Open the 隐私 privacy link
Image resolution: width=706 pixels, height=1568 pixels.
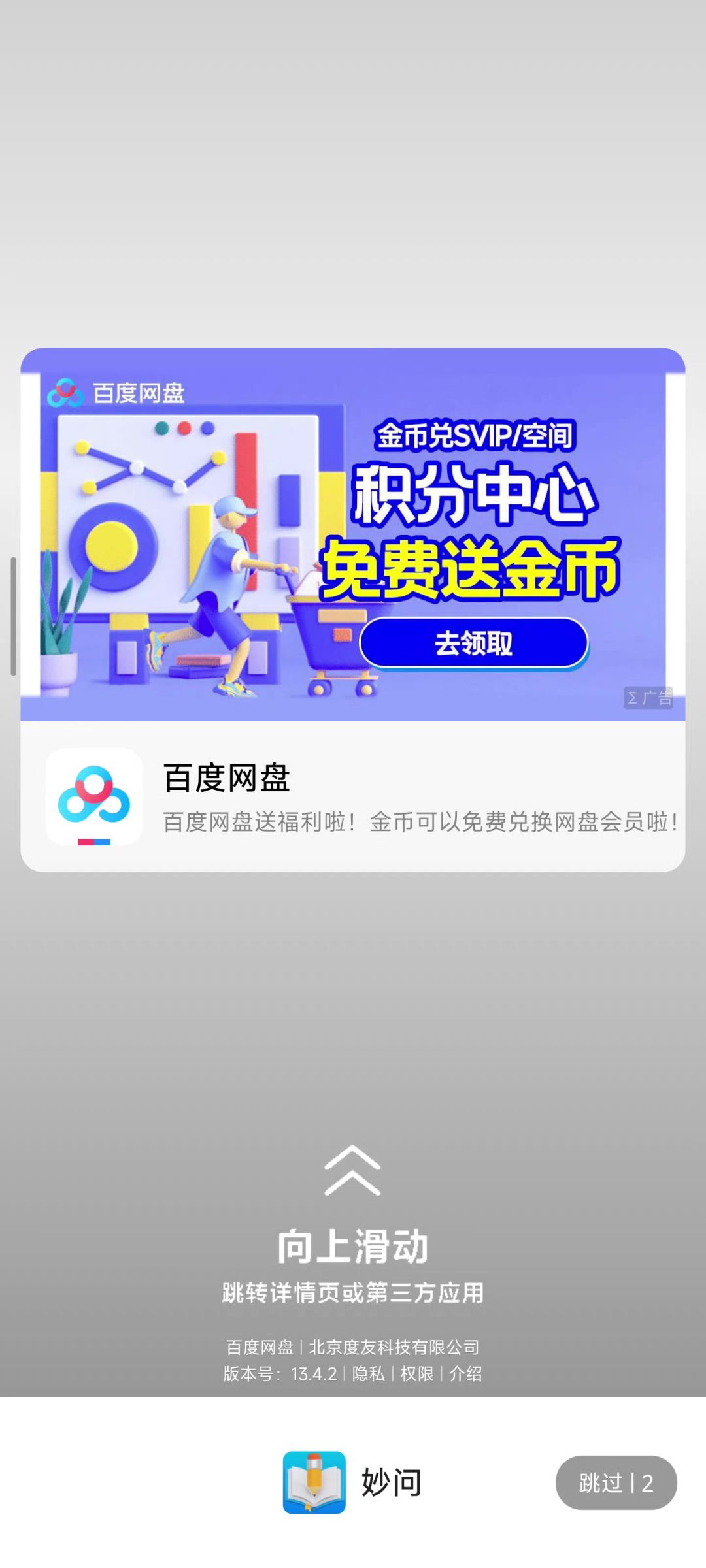[369, 1374]
